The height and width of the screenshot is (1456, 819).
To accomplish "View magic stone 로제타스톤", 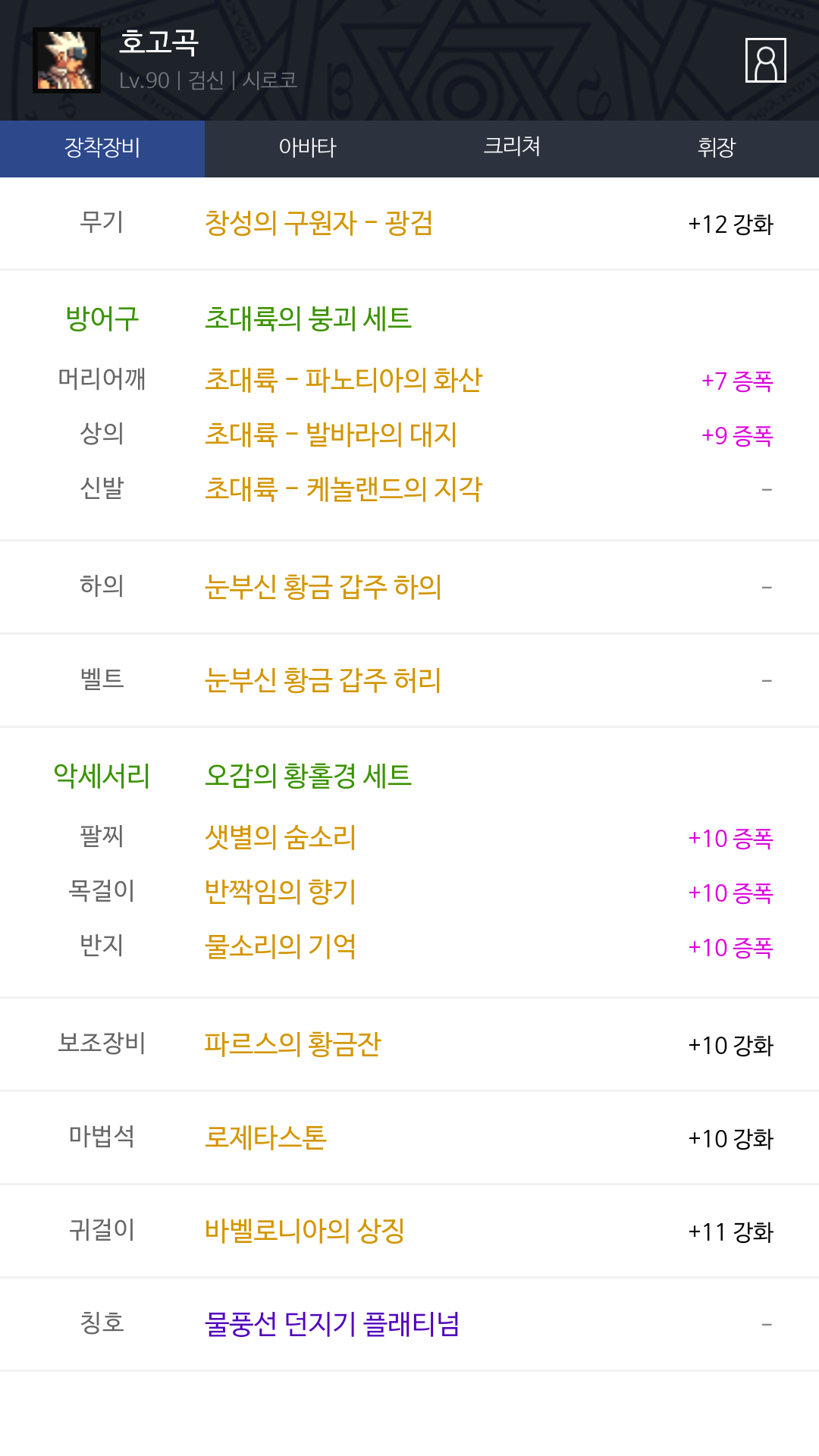I will pos(265,1137).
